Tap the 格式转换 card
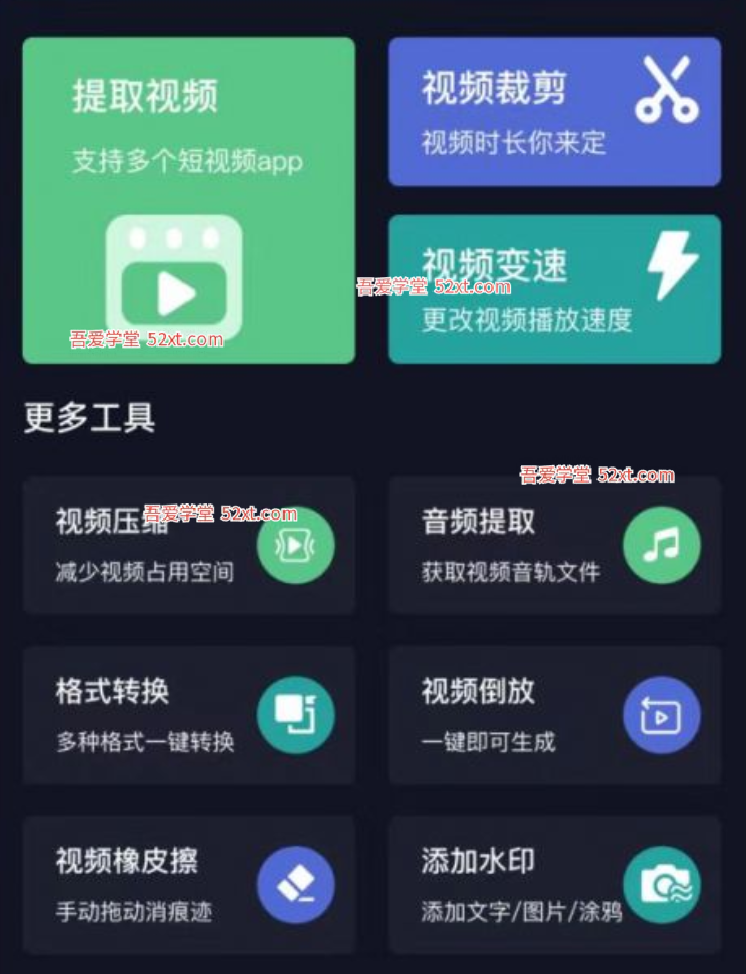 coord(188,715)
